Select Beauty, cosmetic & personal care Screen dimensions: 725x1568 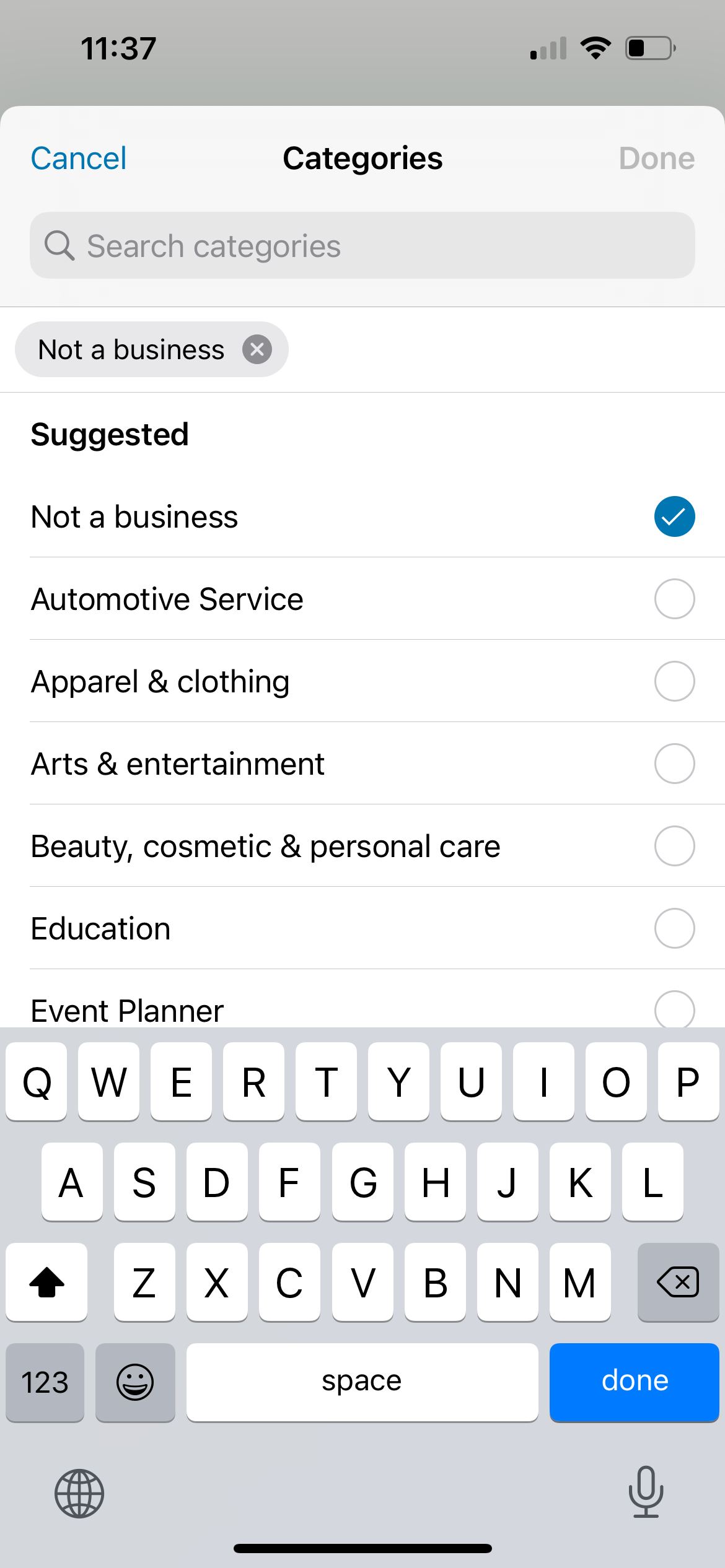point(674,846)
